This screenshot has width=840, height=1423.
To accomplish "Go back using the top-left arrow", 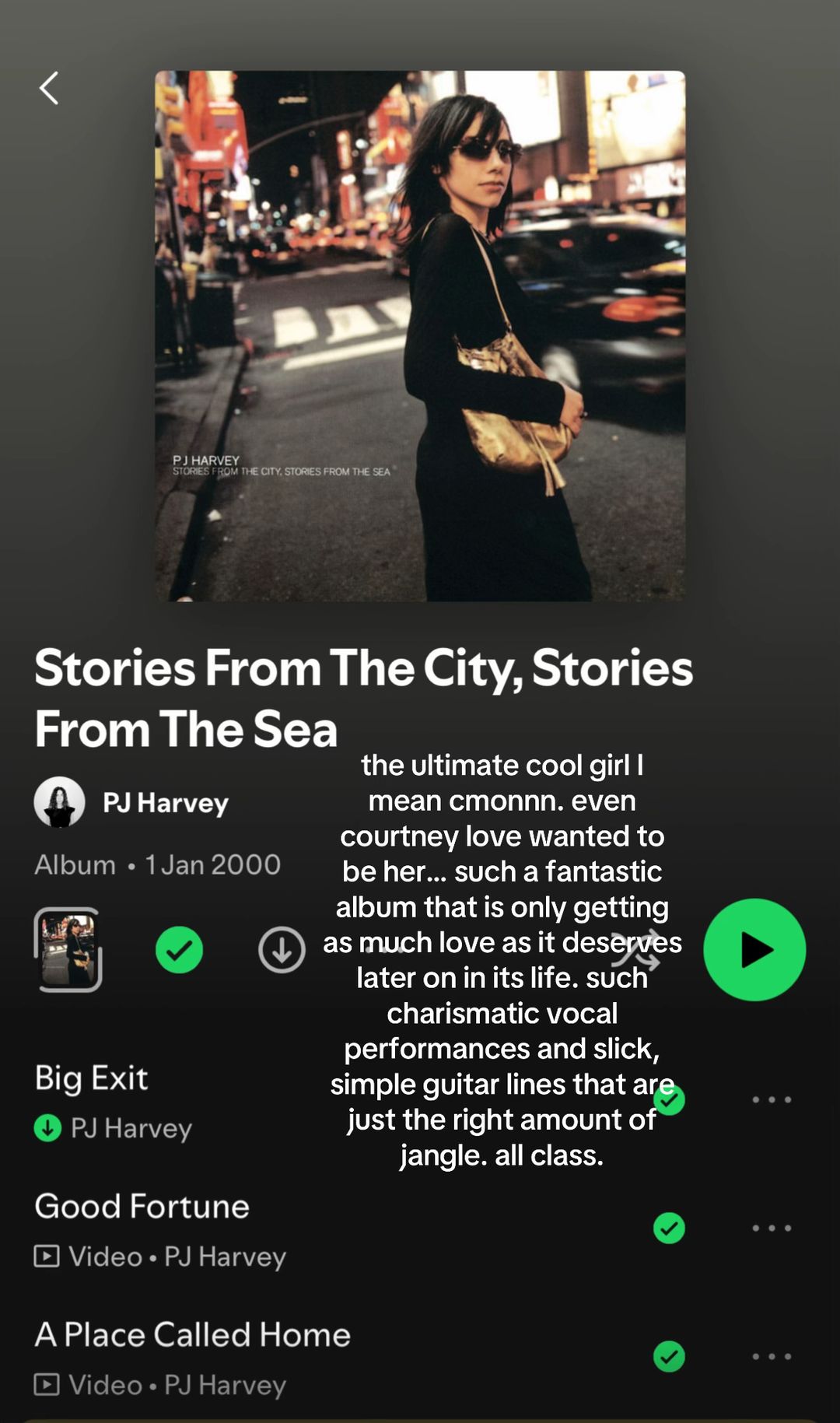I will point(49,88).
